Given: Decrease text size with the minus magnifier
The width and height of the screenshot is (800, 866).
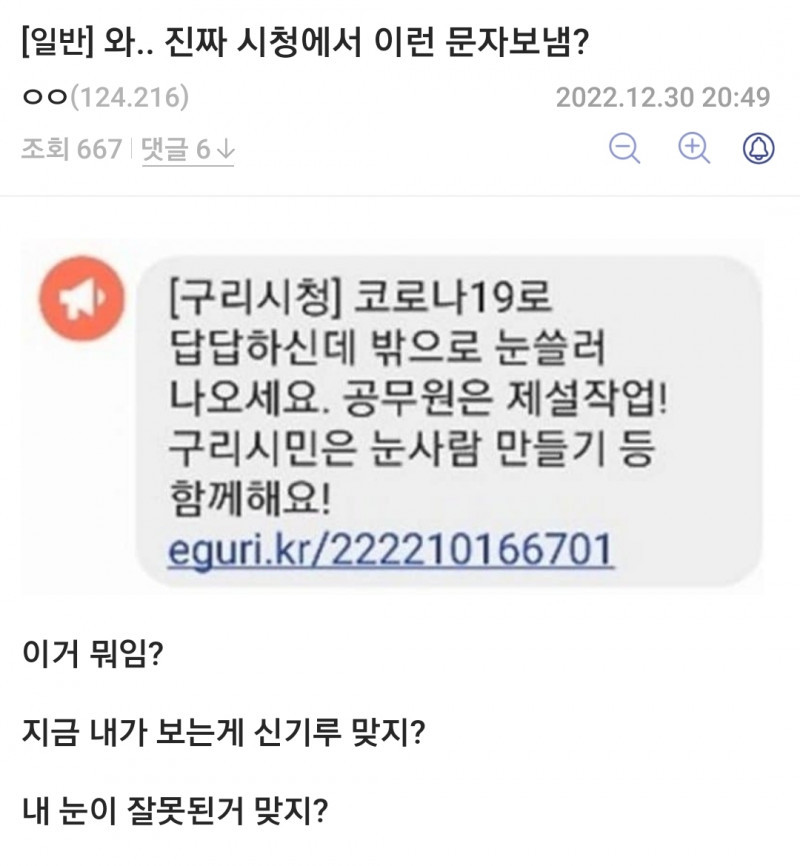Looking at the screenshot, I should point(626,148).
